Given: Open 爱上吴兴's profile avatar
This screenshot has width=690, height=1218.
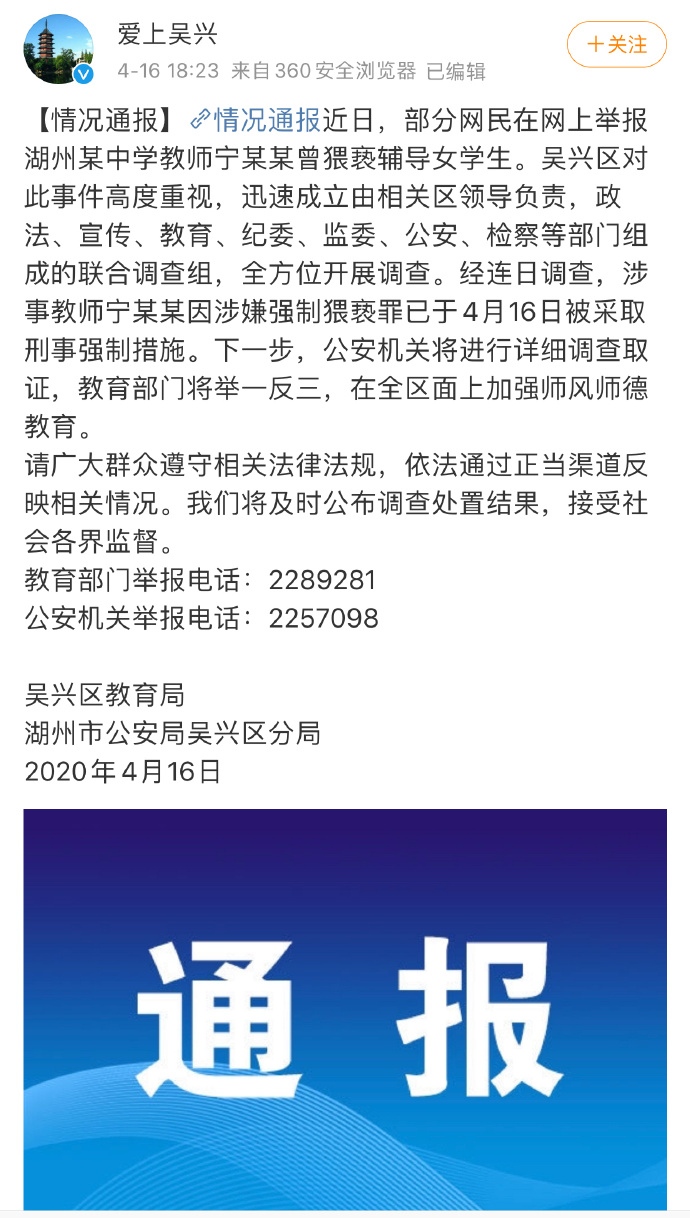Looking at the screenshot, I should pyautogui.click(x=58, y=50).
